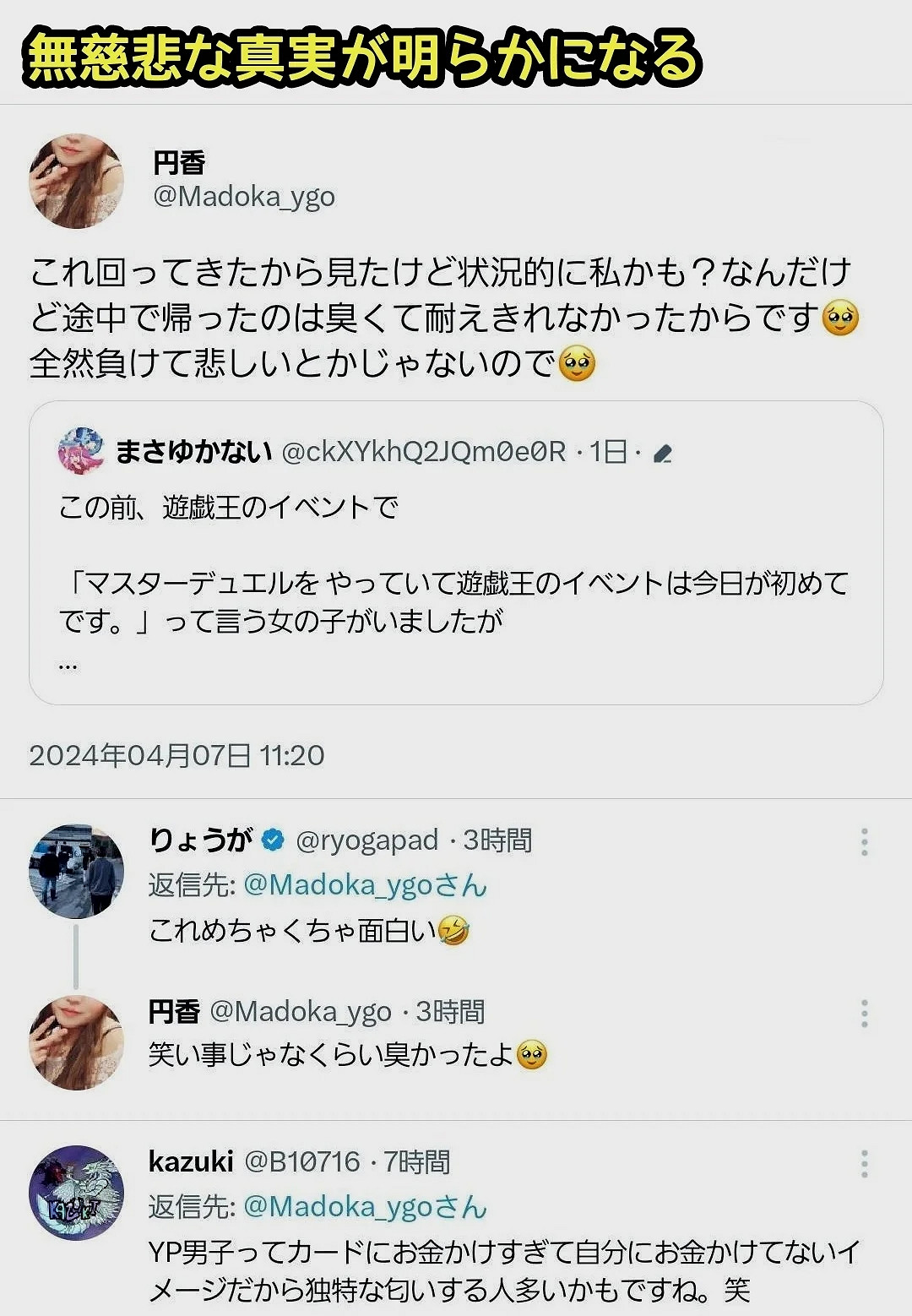Click りょうが's profile picture
The height and width of the screenshot is (1316, 912).
point(76,870)
